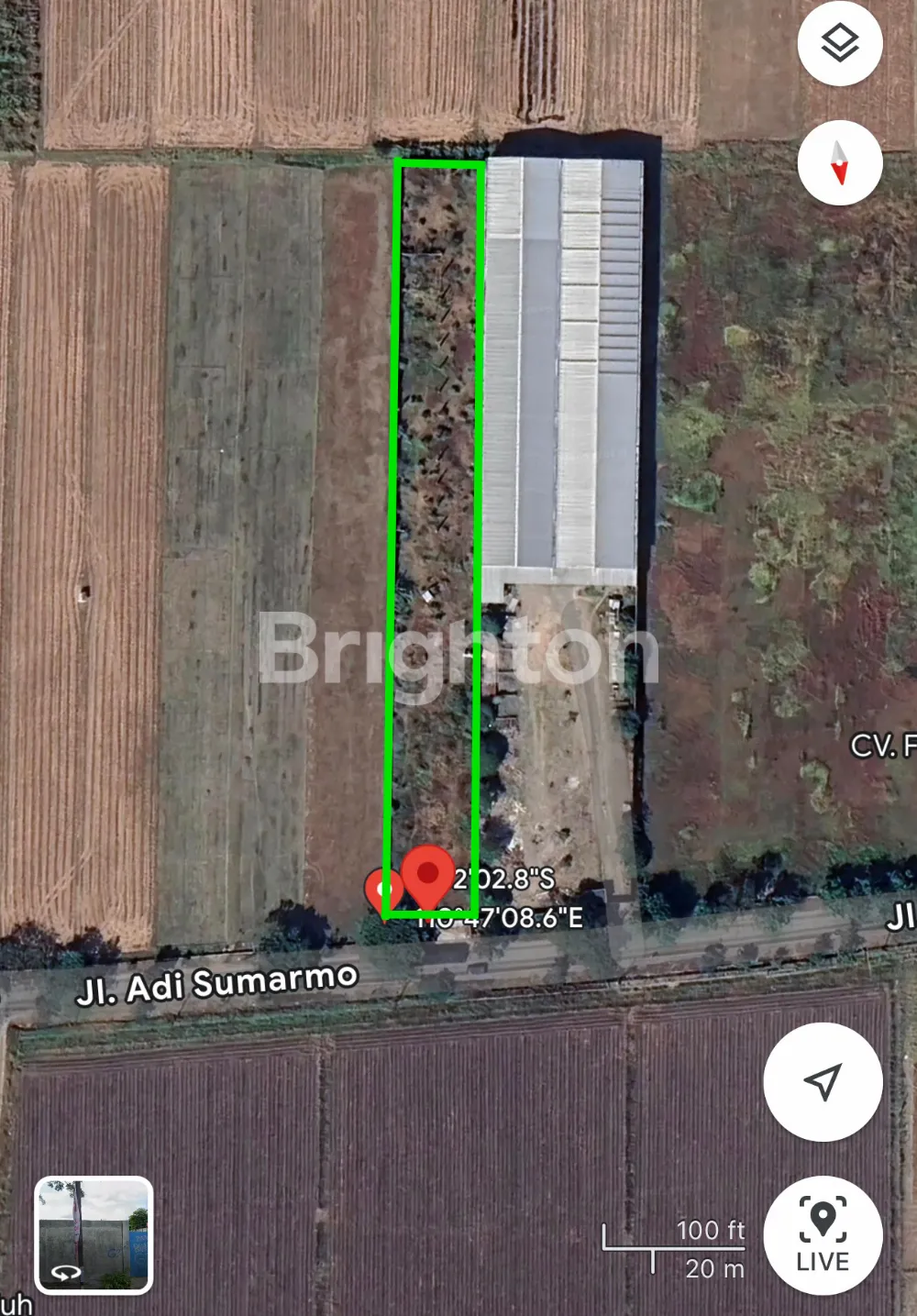Open the Street View thumbnail

coord(94,1234)
